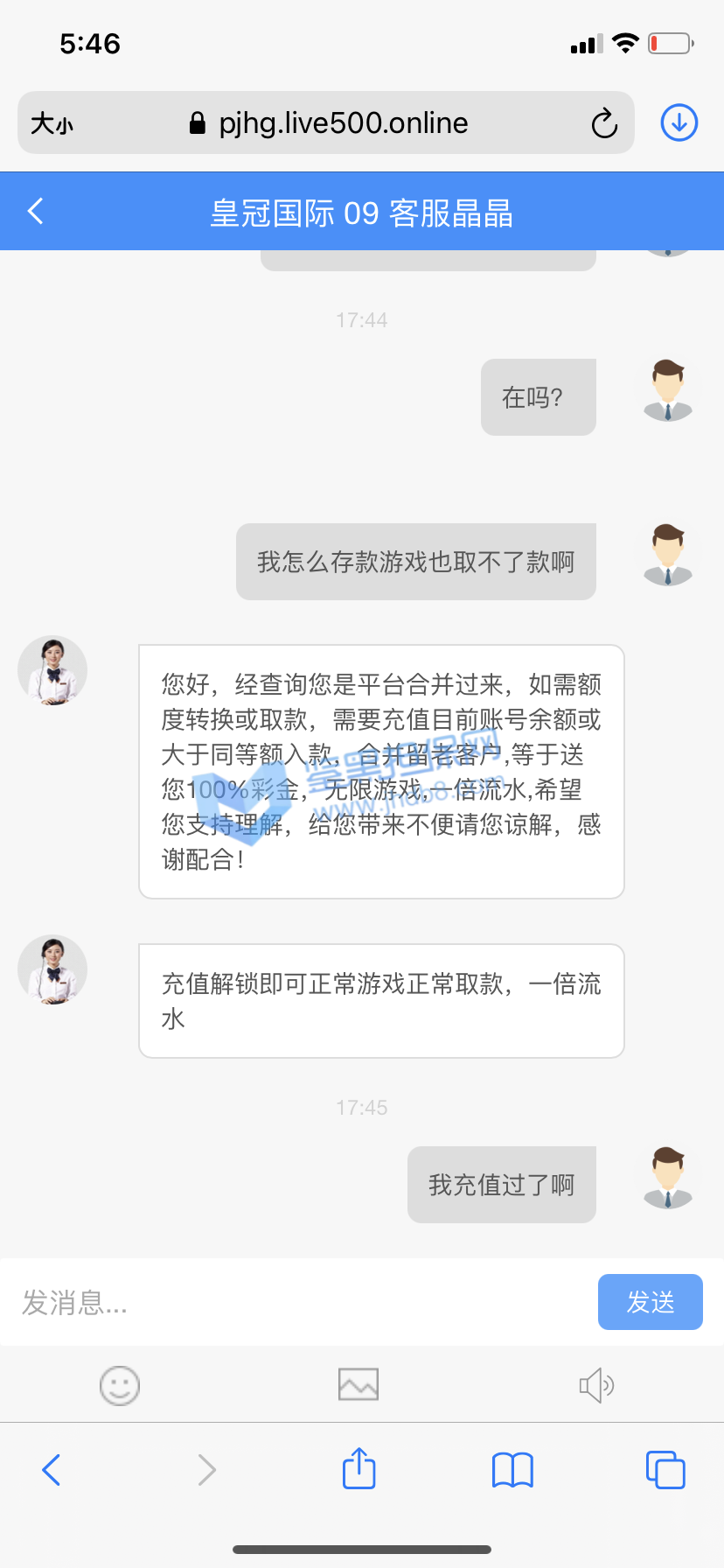Viewport: 724px width, 1568px height.
Task: Go back to previous Safari page
Action: (x=52, y=1470)
